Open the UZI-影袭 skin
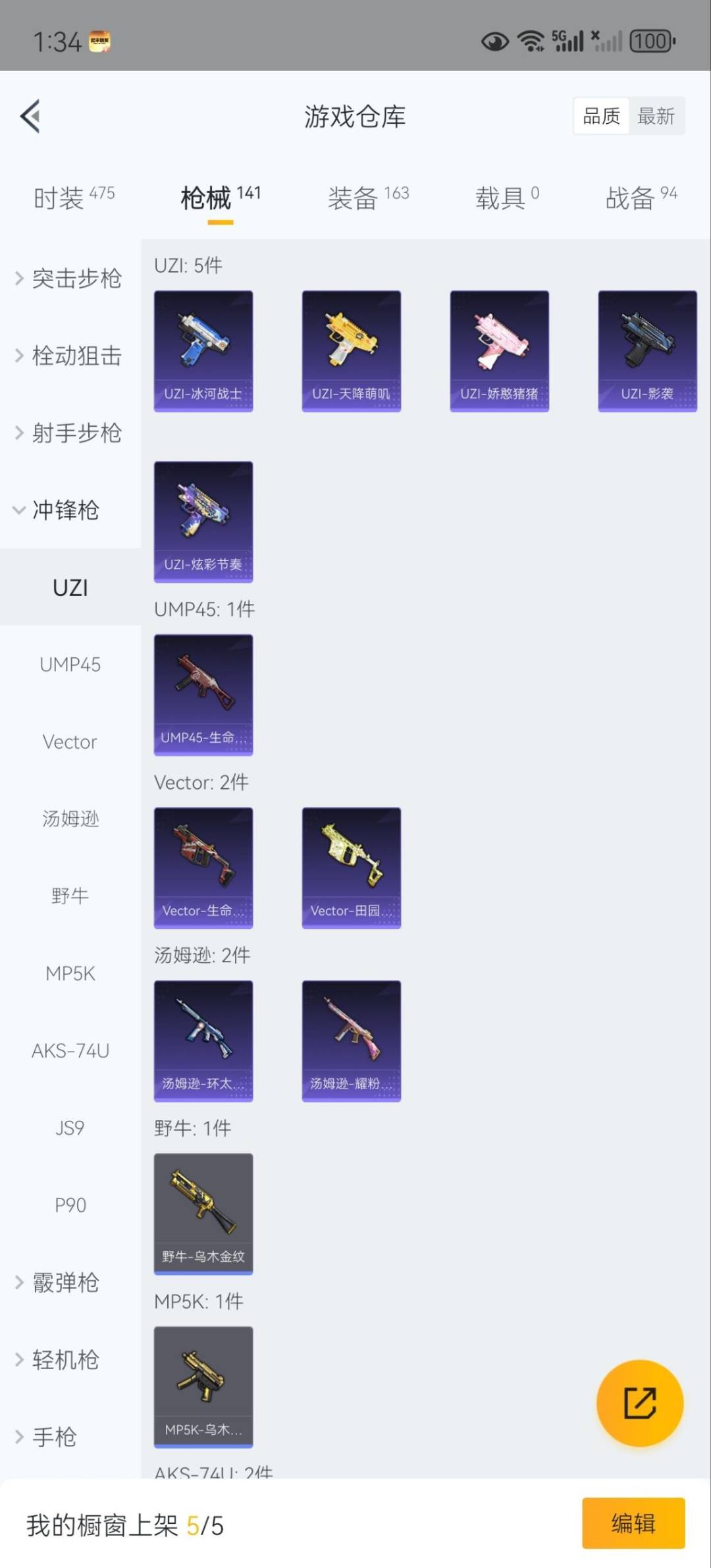The image size is (711, 1568). pyautogui.click(x=647, y=351)
